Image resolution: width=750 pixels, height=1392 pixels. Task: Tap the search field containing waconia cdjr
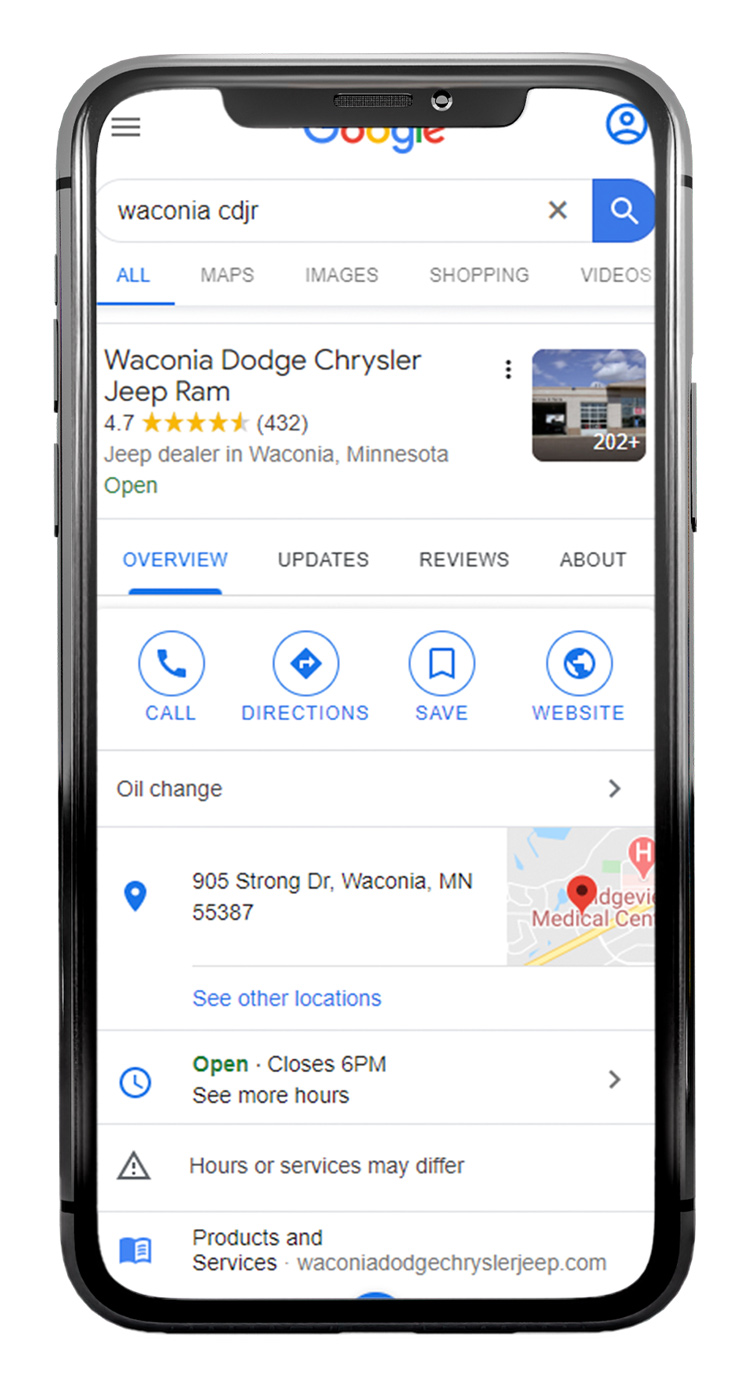point(300,210)
